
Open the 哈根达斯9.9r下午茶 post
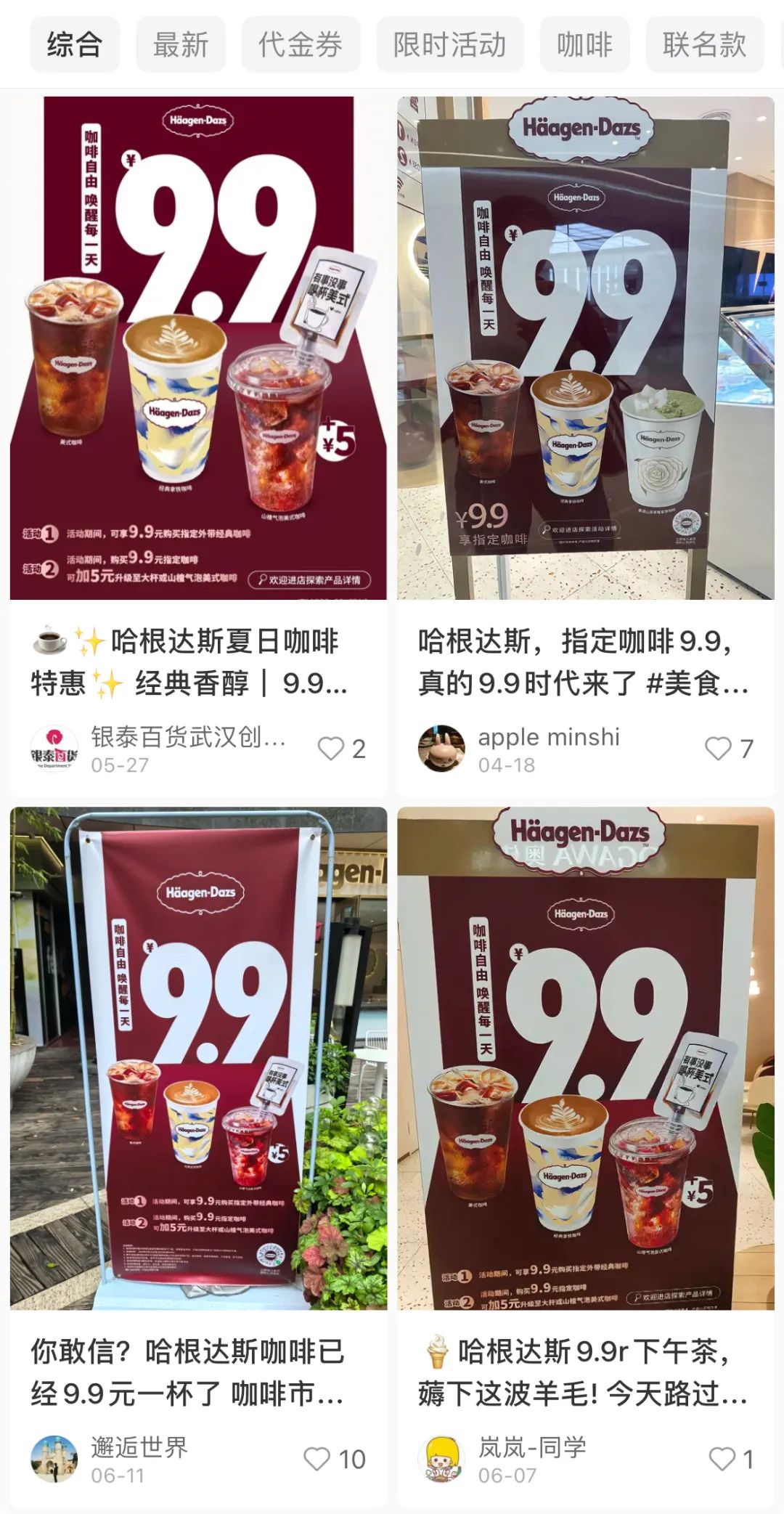pyautogui.click(x=585, y=1059)
